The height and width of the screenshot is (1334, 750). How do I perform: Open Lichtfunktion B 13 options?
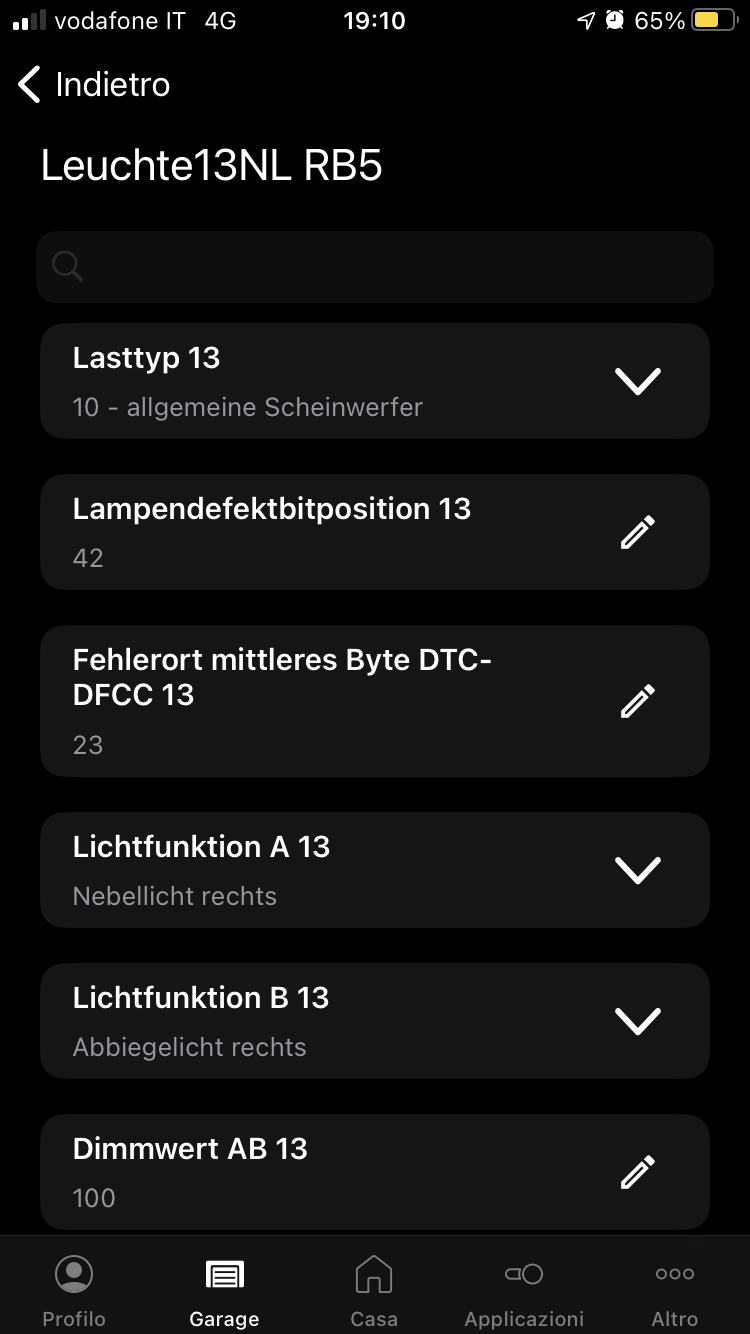pyautogui.click(x=637, y=1021)
